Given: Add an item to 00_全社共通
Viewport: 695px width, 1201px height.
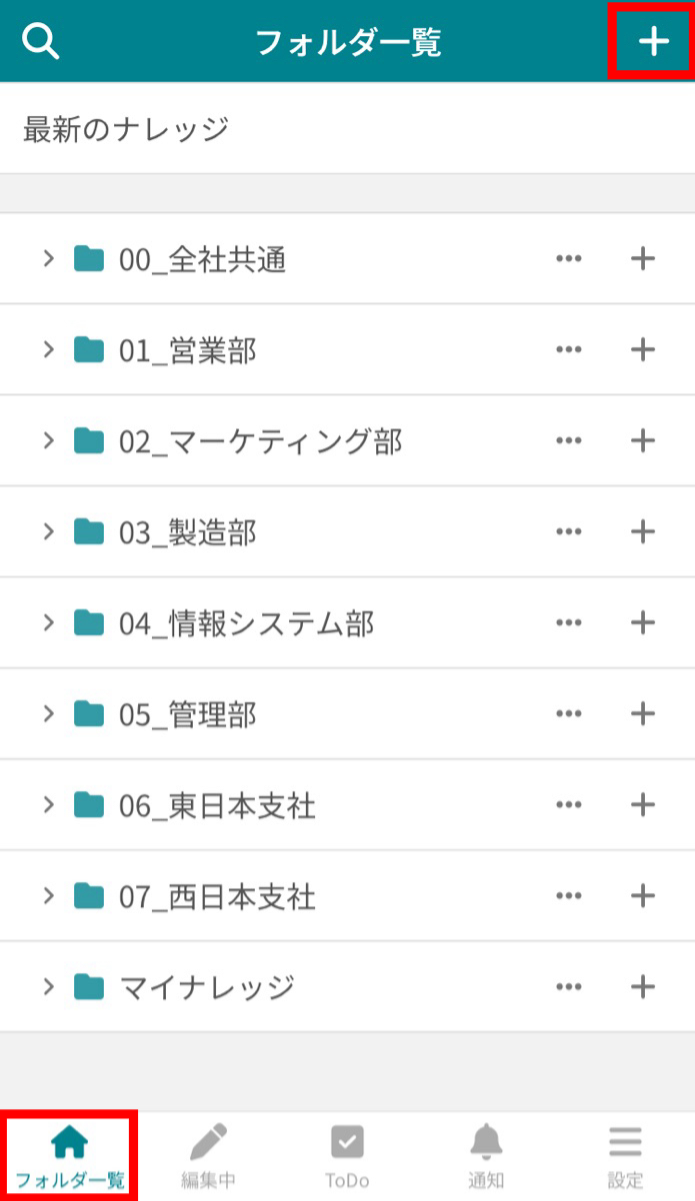Looking at the screenshot, I should tap(642, 259).
